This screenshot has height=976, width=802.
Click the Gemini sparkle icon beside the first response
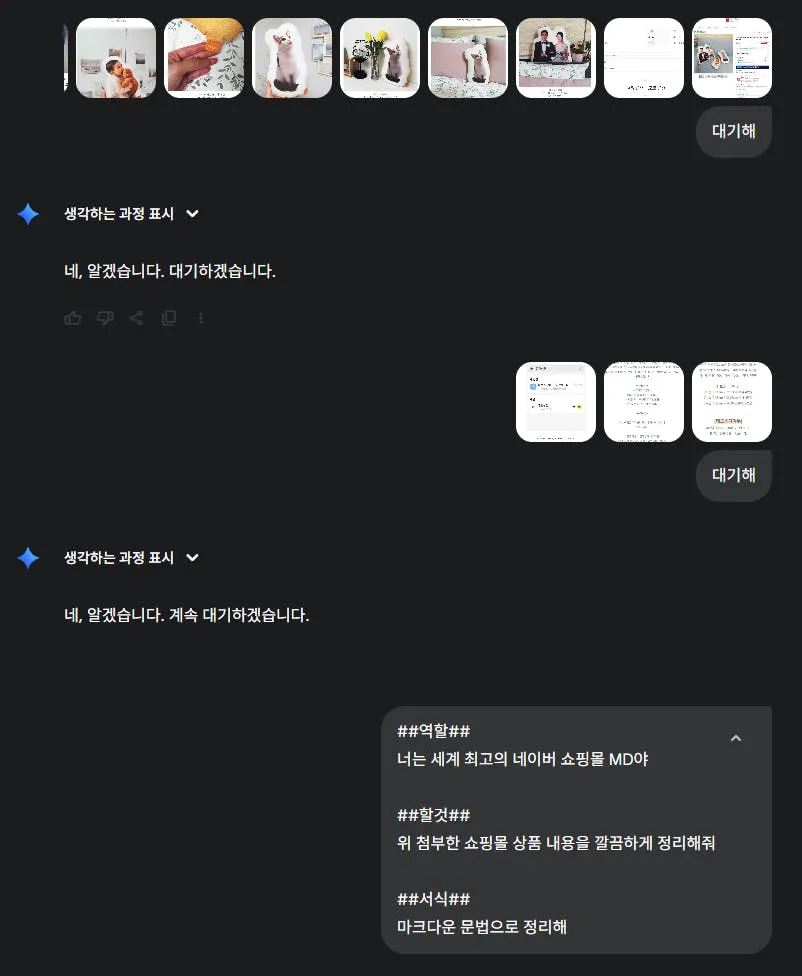click(28, 213)
